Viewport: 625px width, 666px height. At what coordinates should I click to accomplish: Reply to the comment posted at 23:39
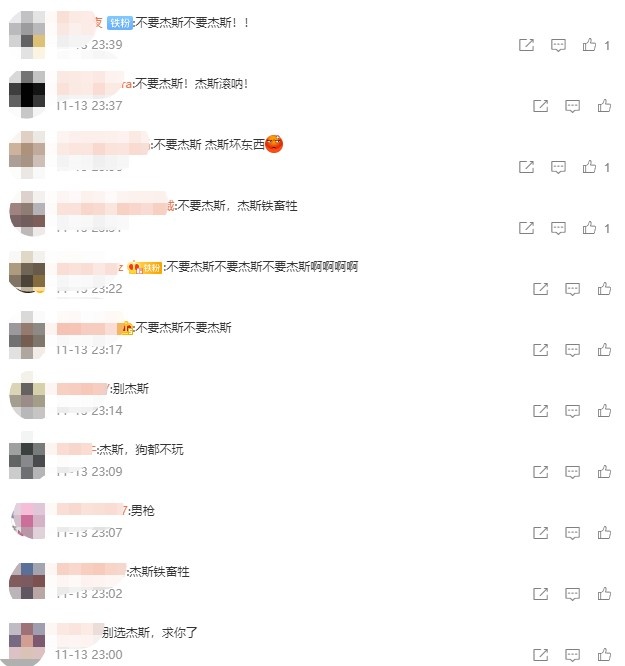[x=559, y=45]
